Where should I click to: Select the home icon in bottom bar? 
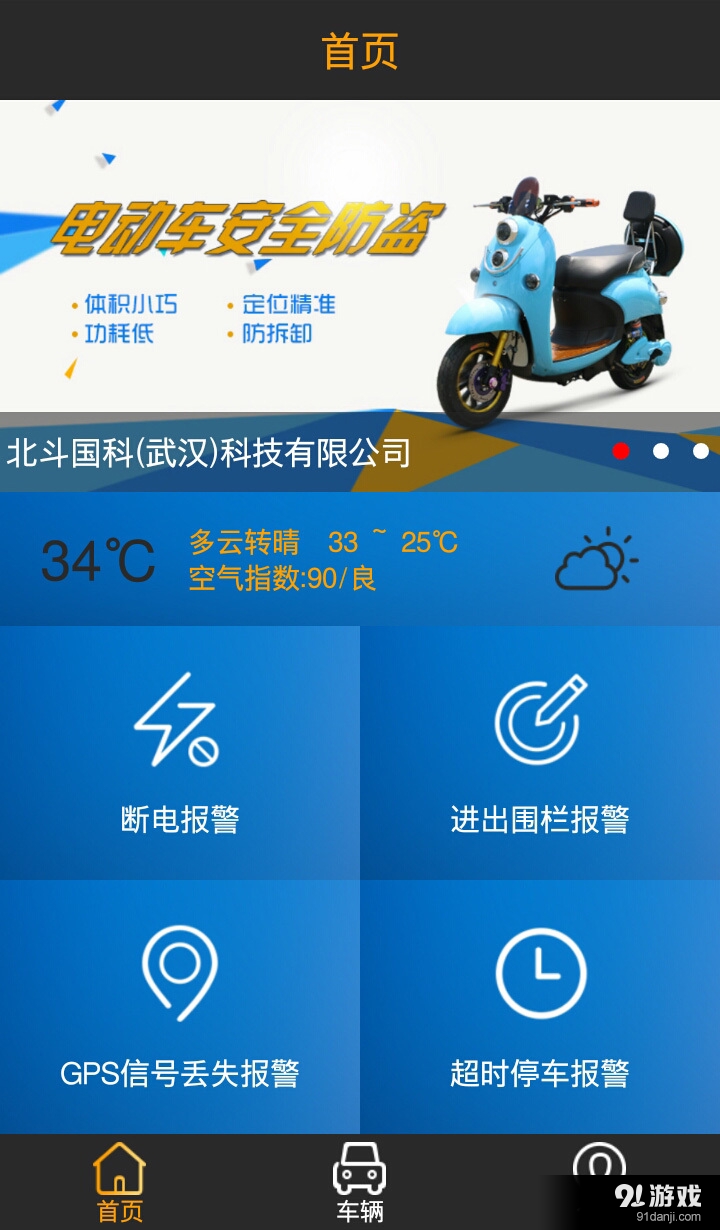click(118, 1165)
